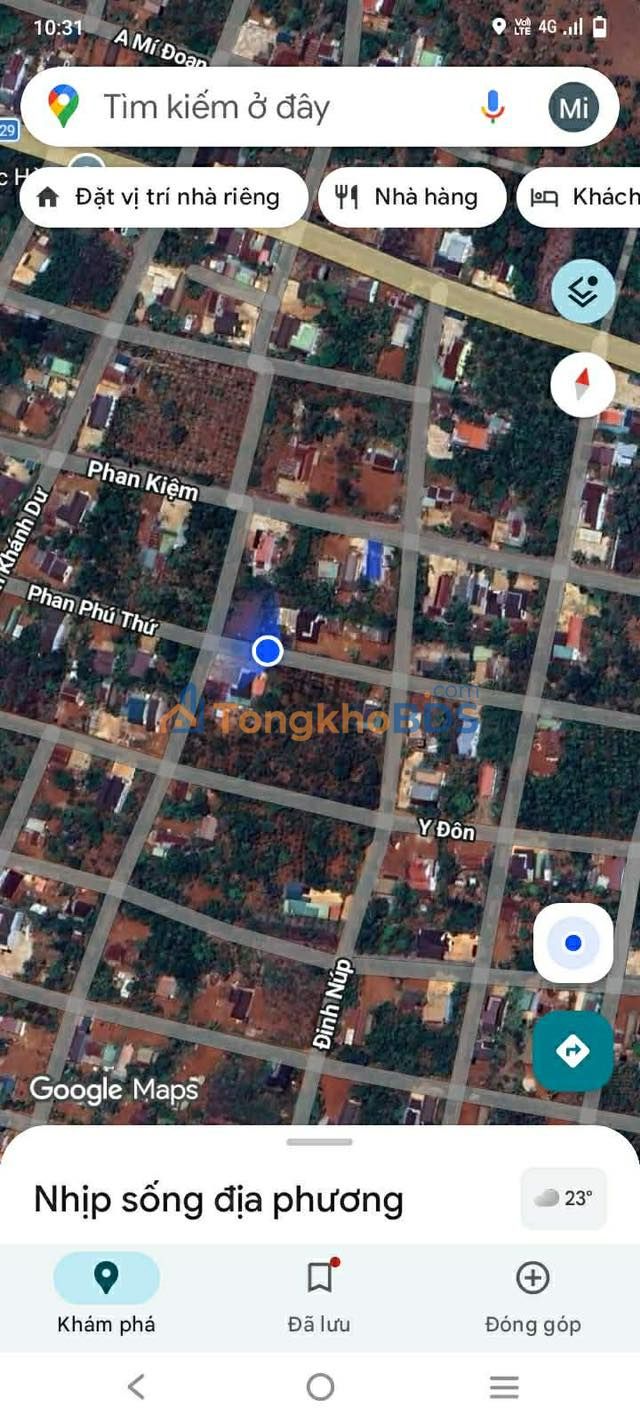
Task: Open the 'Mi' account avatar
Action: click(574, 107)
